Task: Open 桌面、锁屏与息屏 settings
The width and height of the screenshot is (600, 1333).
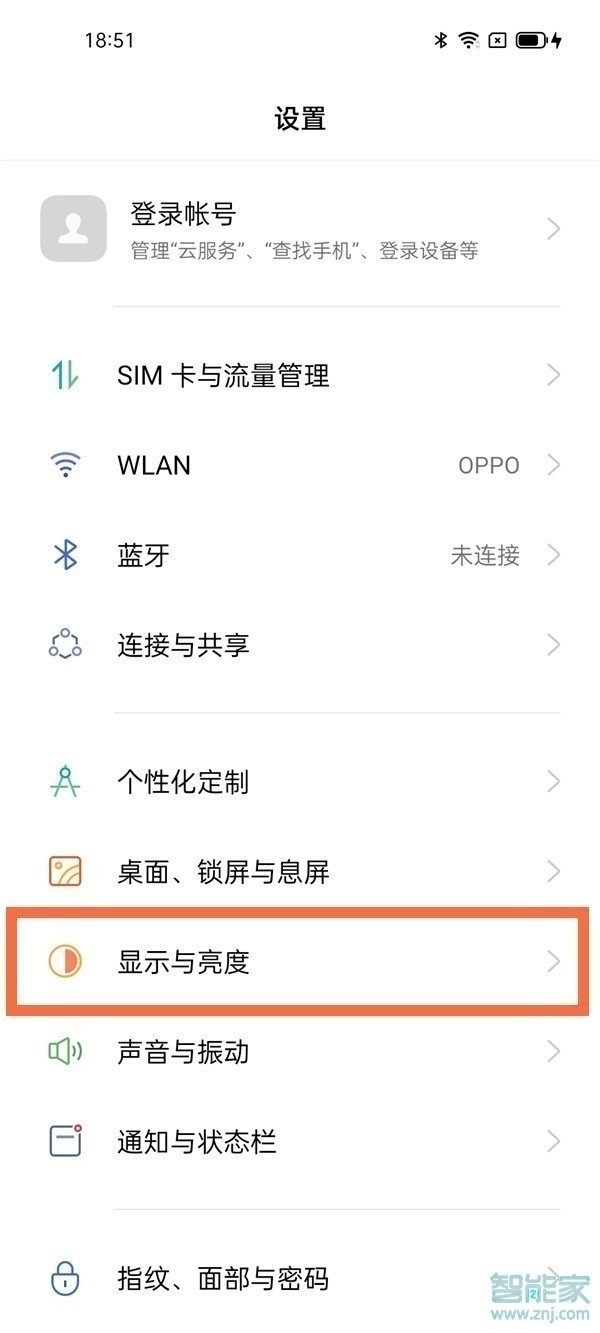Action: pos(300,872)
